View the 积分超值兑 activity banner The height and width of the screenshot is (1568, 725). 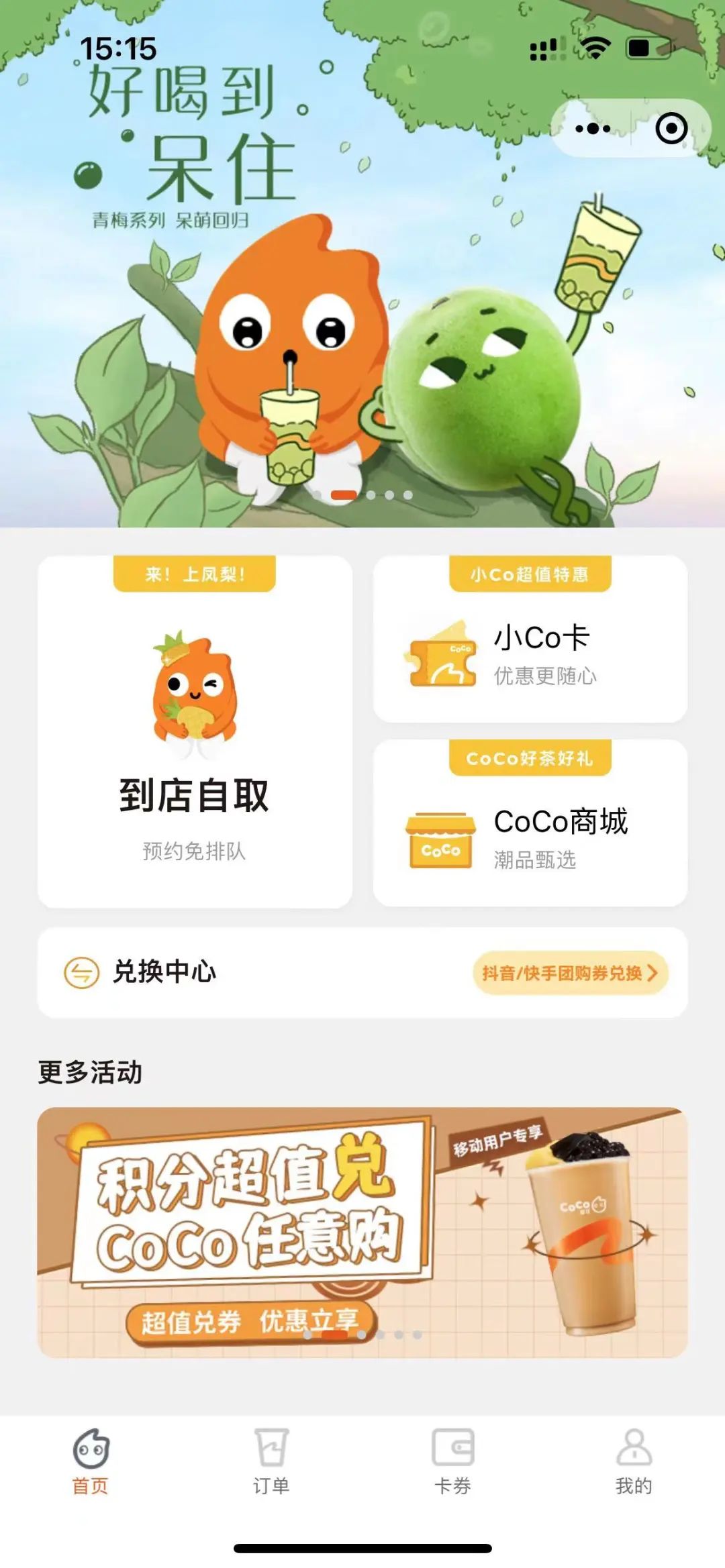pyautogui.click(x=362, y=1232)
